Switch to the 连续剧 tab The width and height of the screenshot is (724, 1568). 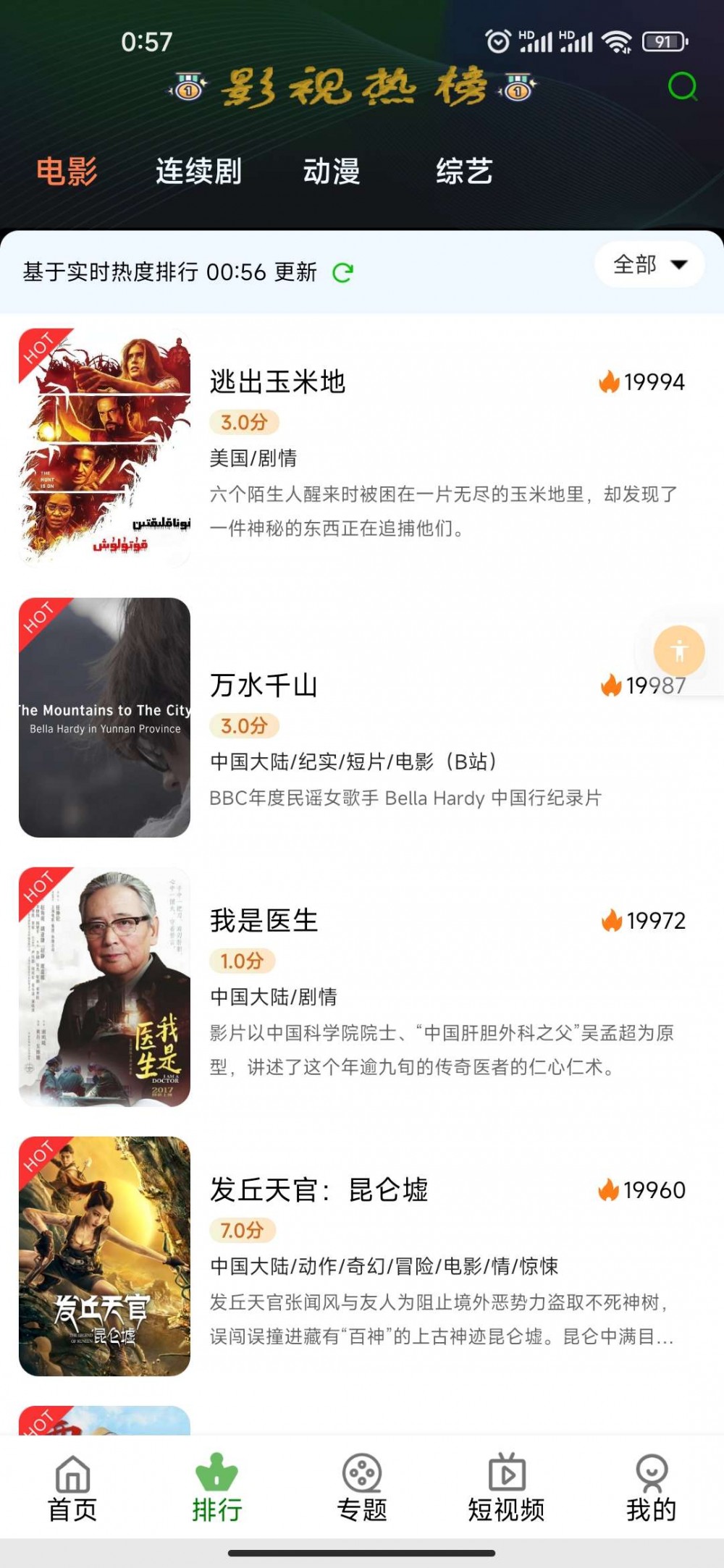click(199, 172)
